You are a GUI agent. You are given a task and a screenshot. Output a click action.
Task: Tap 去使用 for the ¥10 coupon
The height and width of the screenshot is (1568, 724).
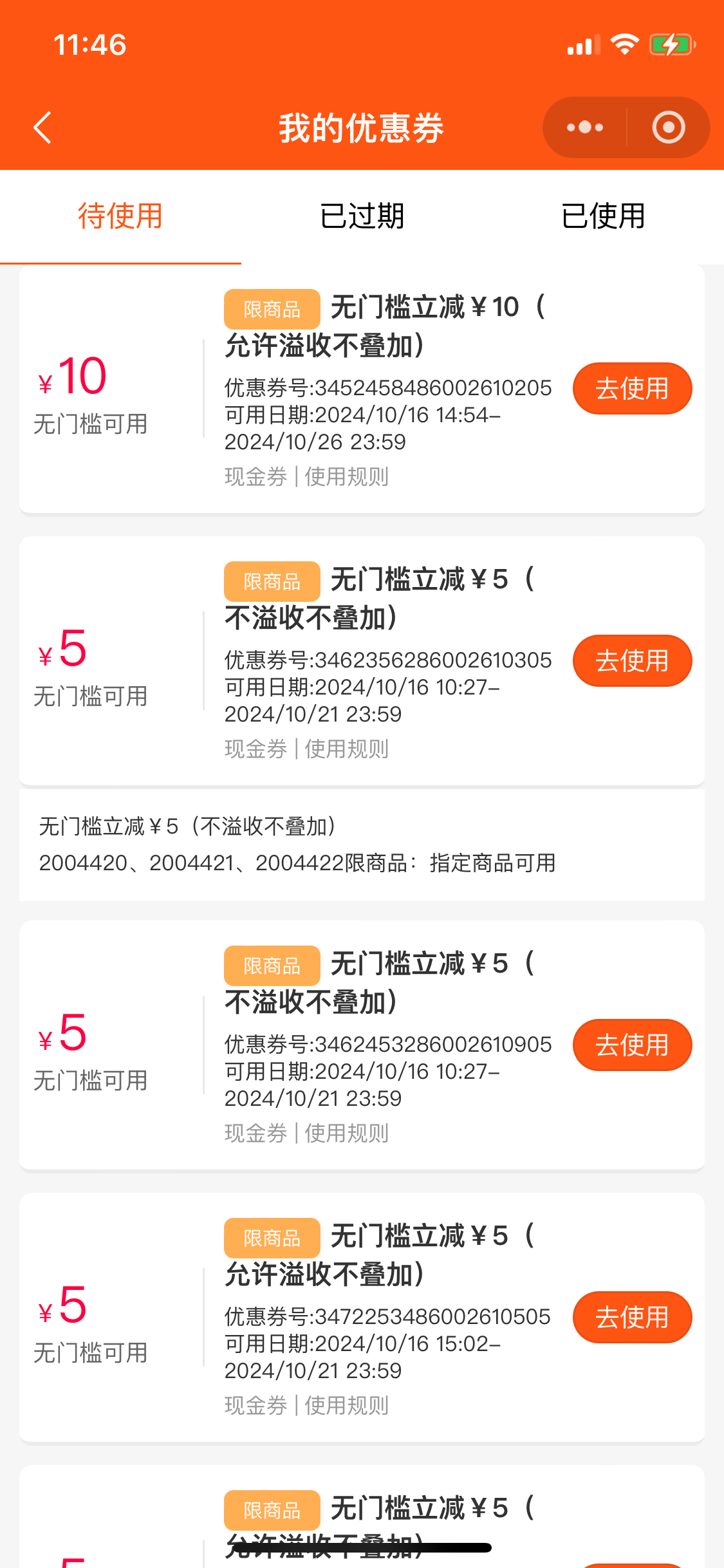(632, 389)
